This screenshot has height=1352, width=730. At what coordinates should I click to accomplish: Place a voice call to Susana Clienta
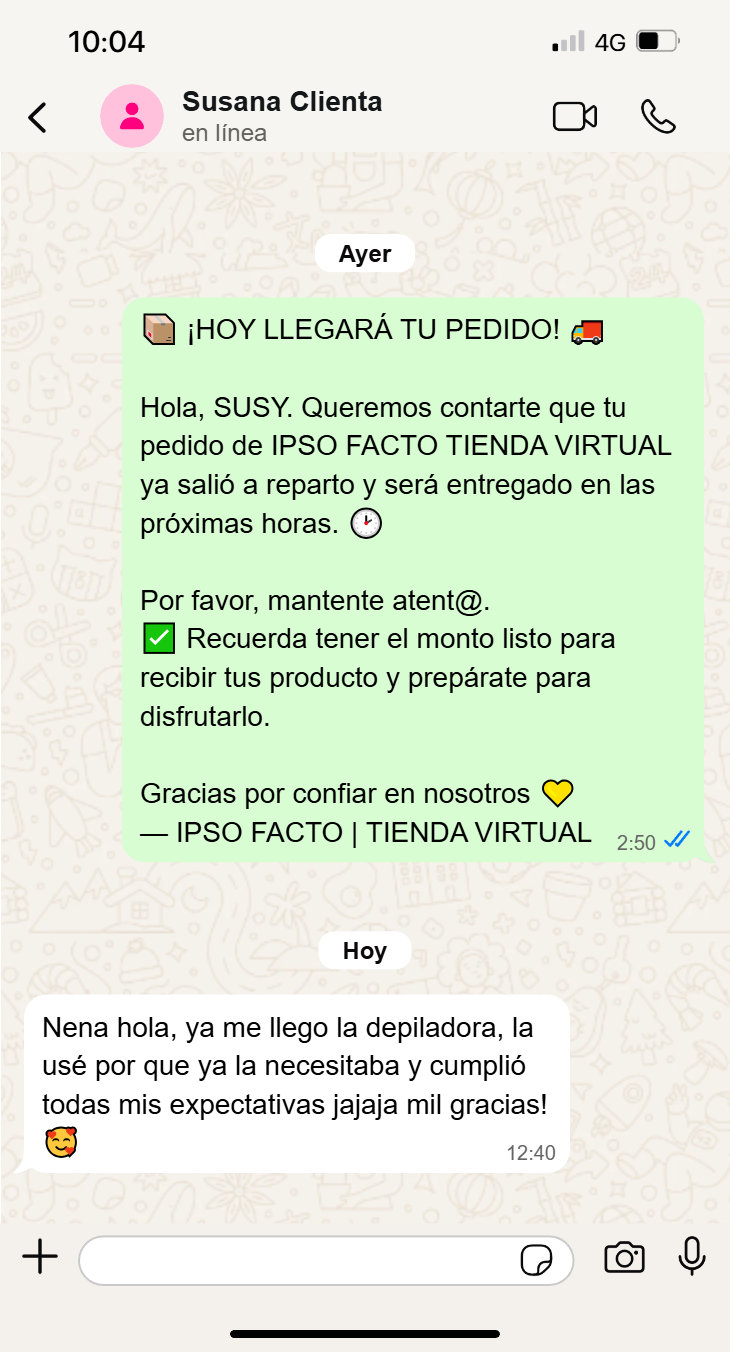point(659,116)
